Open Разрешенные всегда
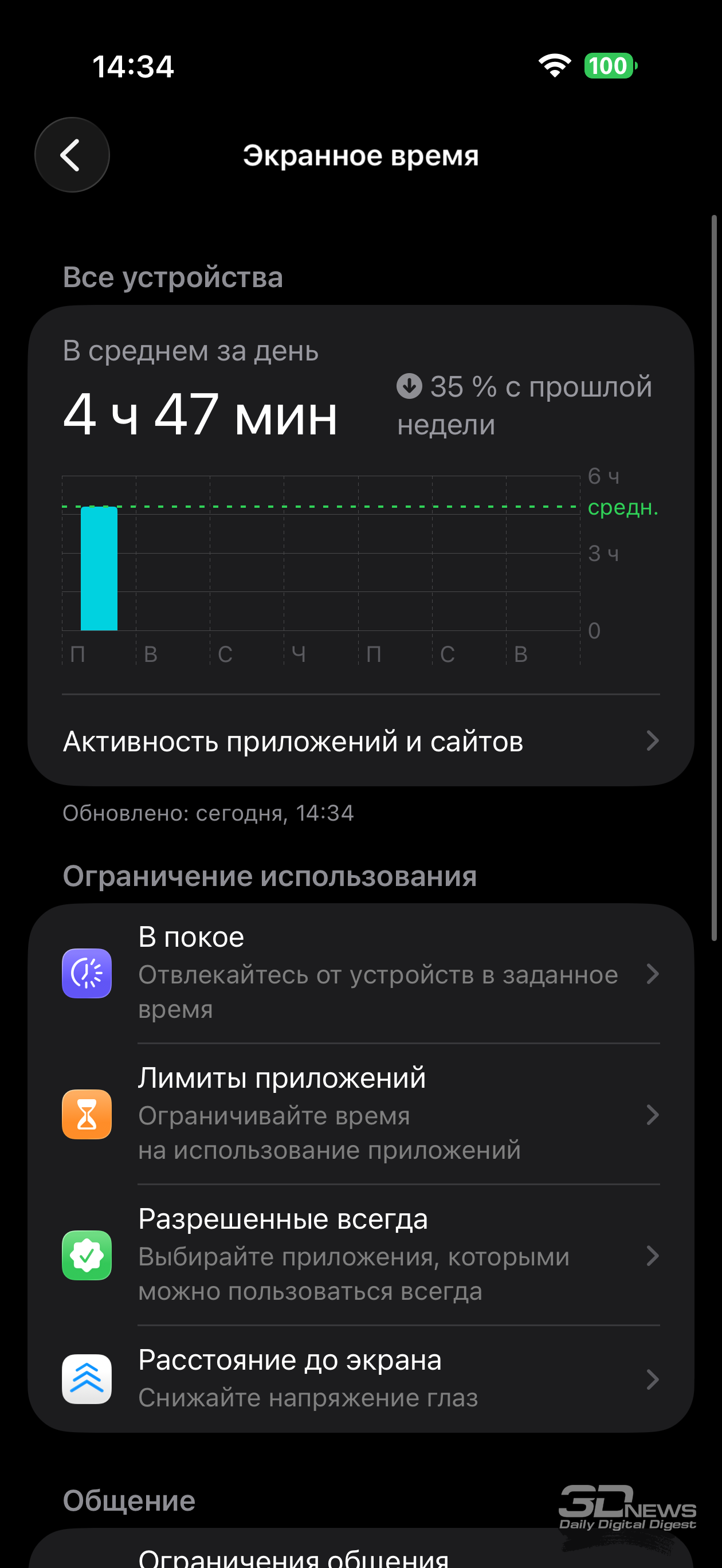Screen dimensions: 722x1568 tap(360, 1255)
